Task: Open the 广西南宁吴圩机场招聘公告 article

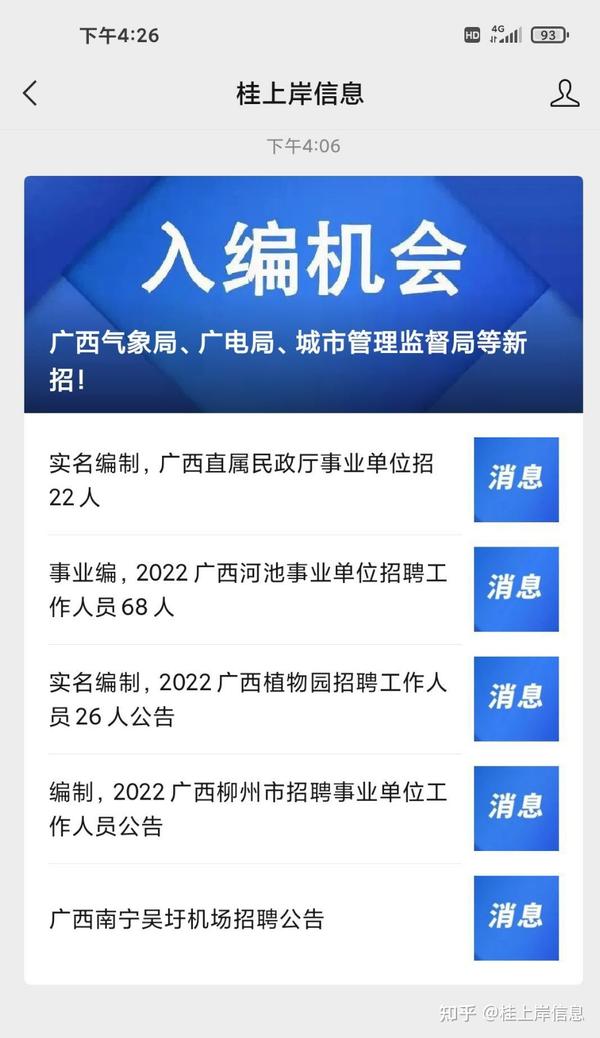Action: (x=303, y=918)
